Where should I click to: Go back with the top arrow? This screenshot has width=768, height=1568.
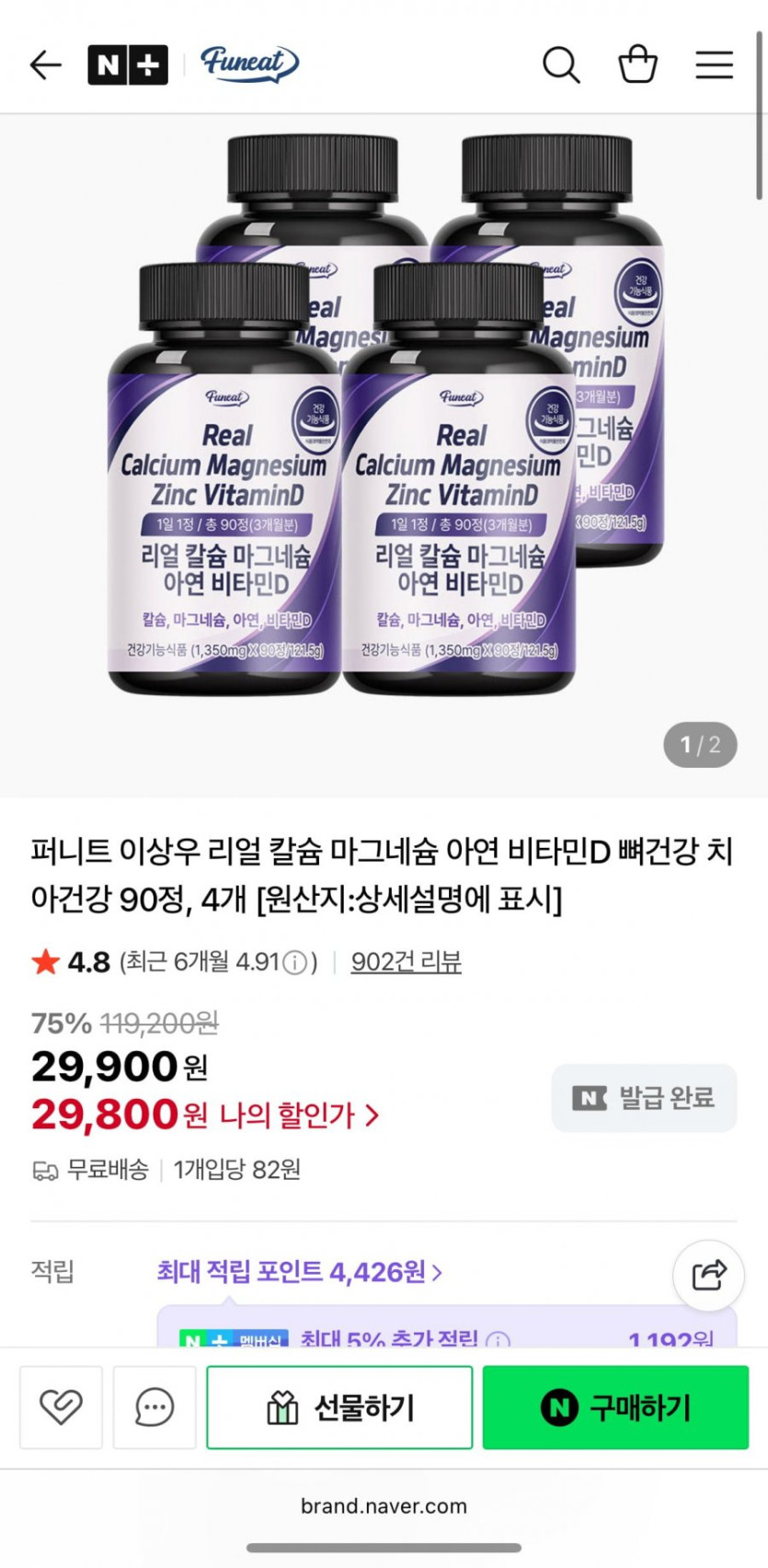[45, 65]
